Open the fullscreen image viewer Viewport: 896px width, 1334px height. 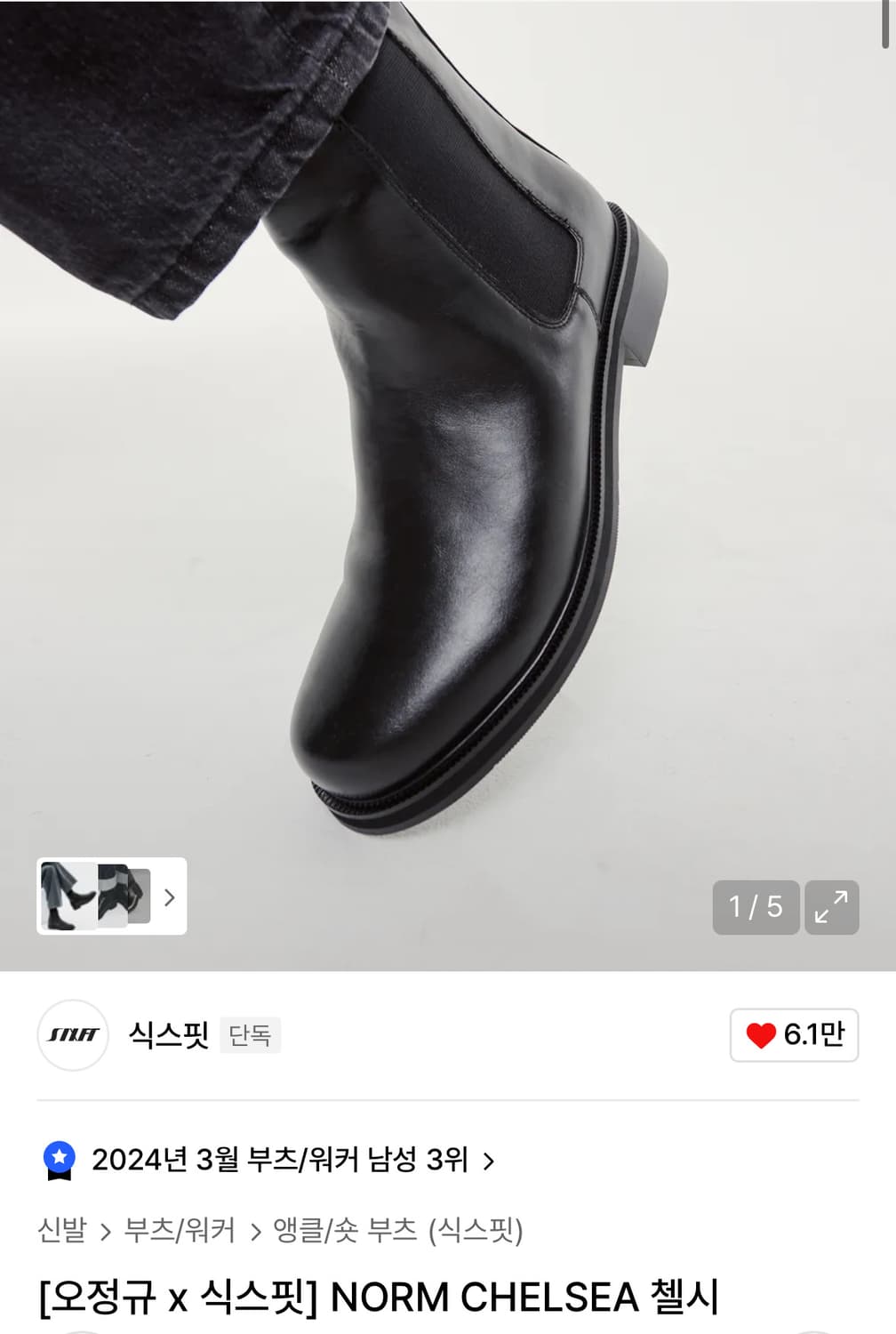click(834, 905)
